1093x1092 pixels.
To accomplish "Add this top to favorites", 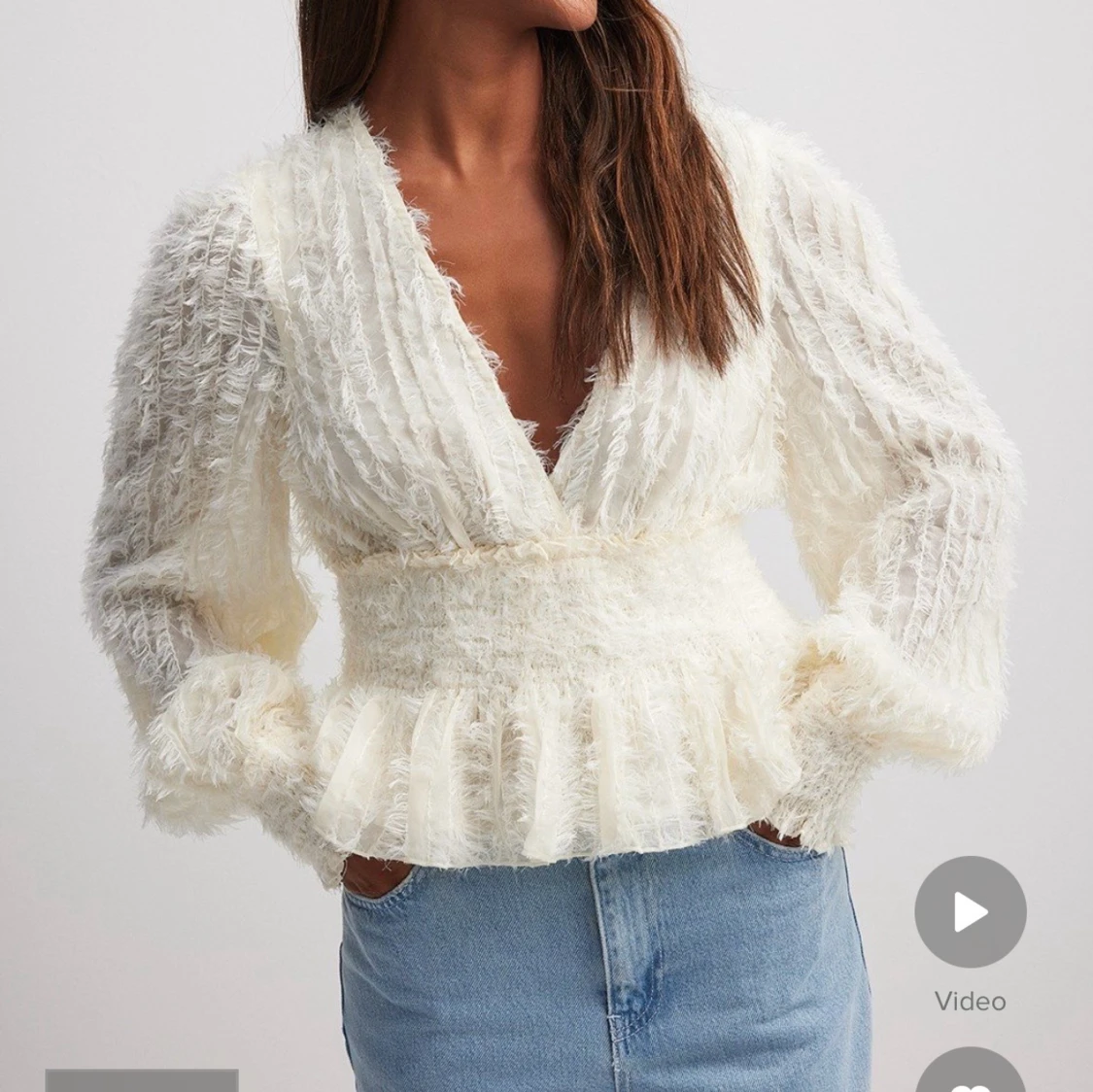I will pyautogui.click(x=970, y=1076).
